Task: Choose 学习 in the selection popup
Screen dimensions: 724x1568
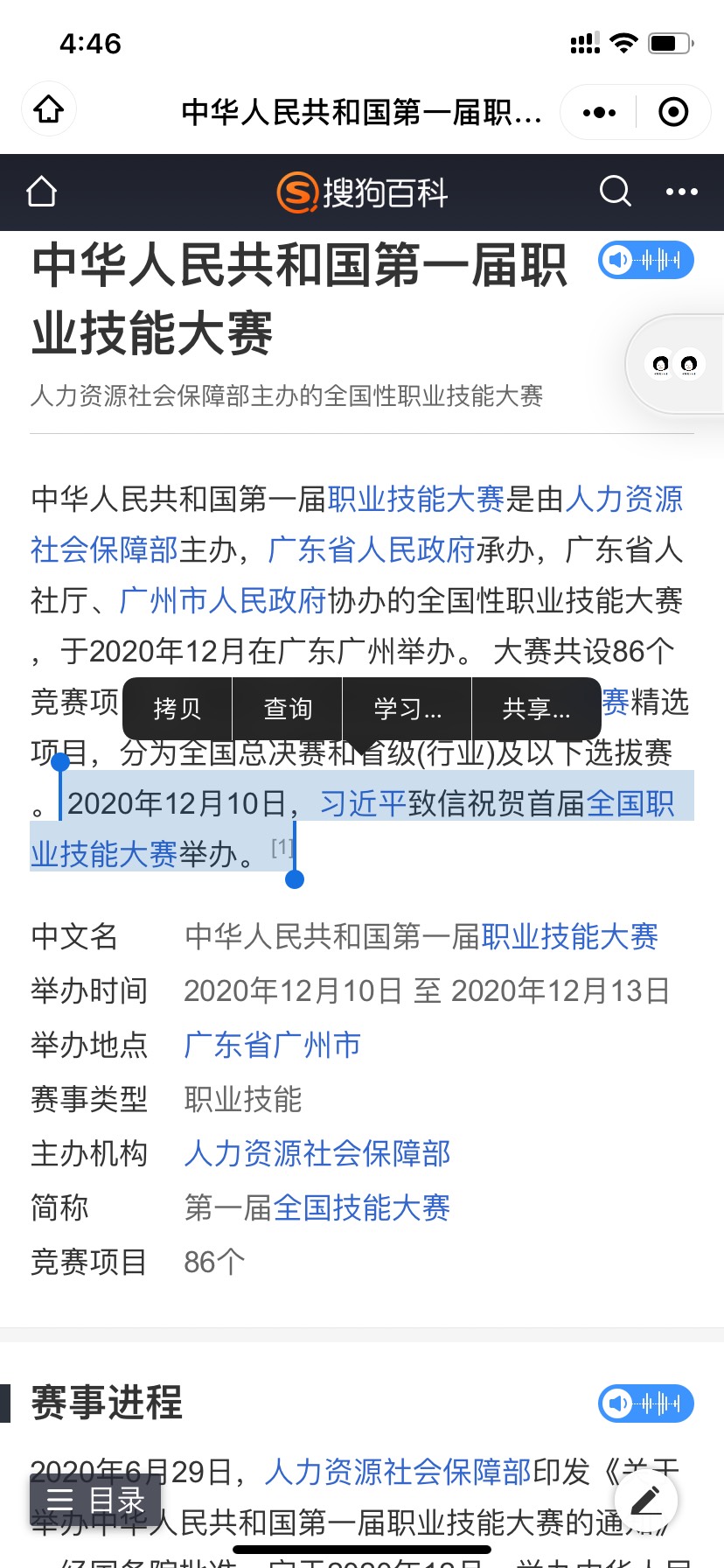Action: click(x=407, y=709)
